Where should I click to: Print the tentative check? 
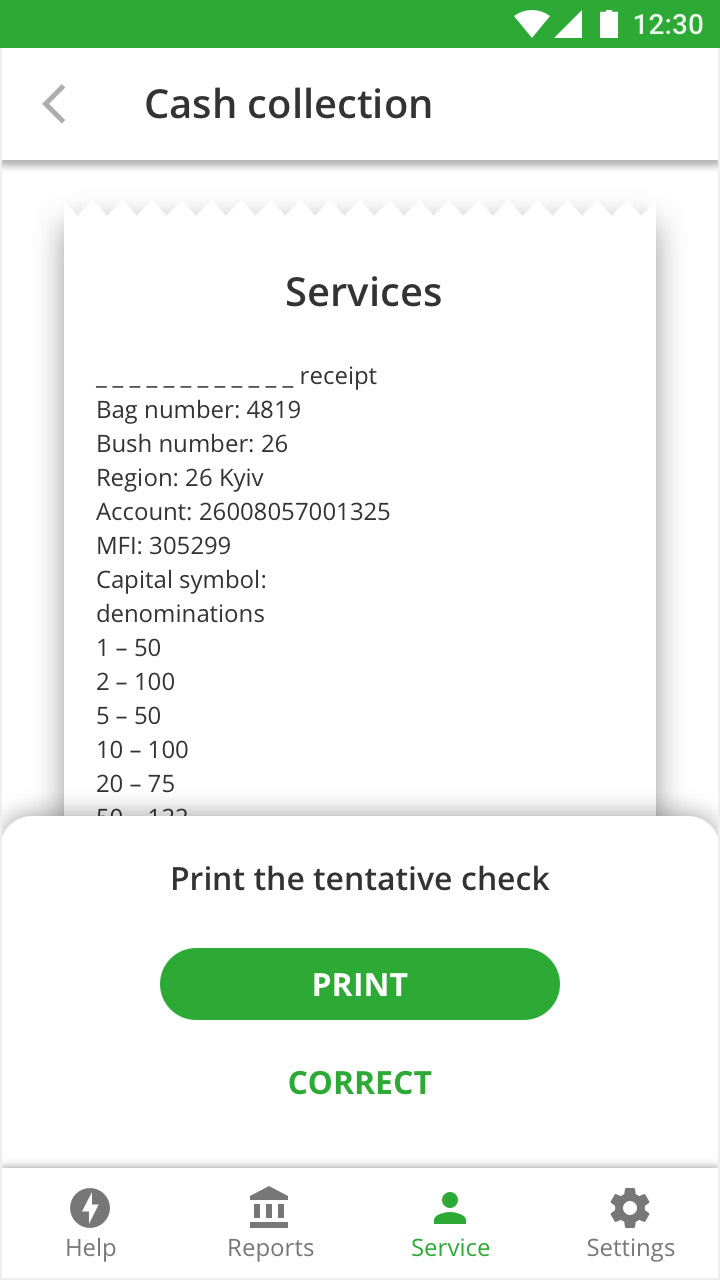(360, 984)
